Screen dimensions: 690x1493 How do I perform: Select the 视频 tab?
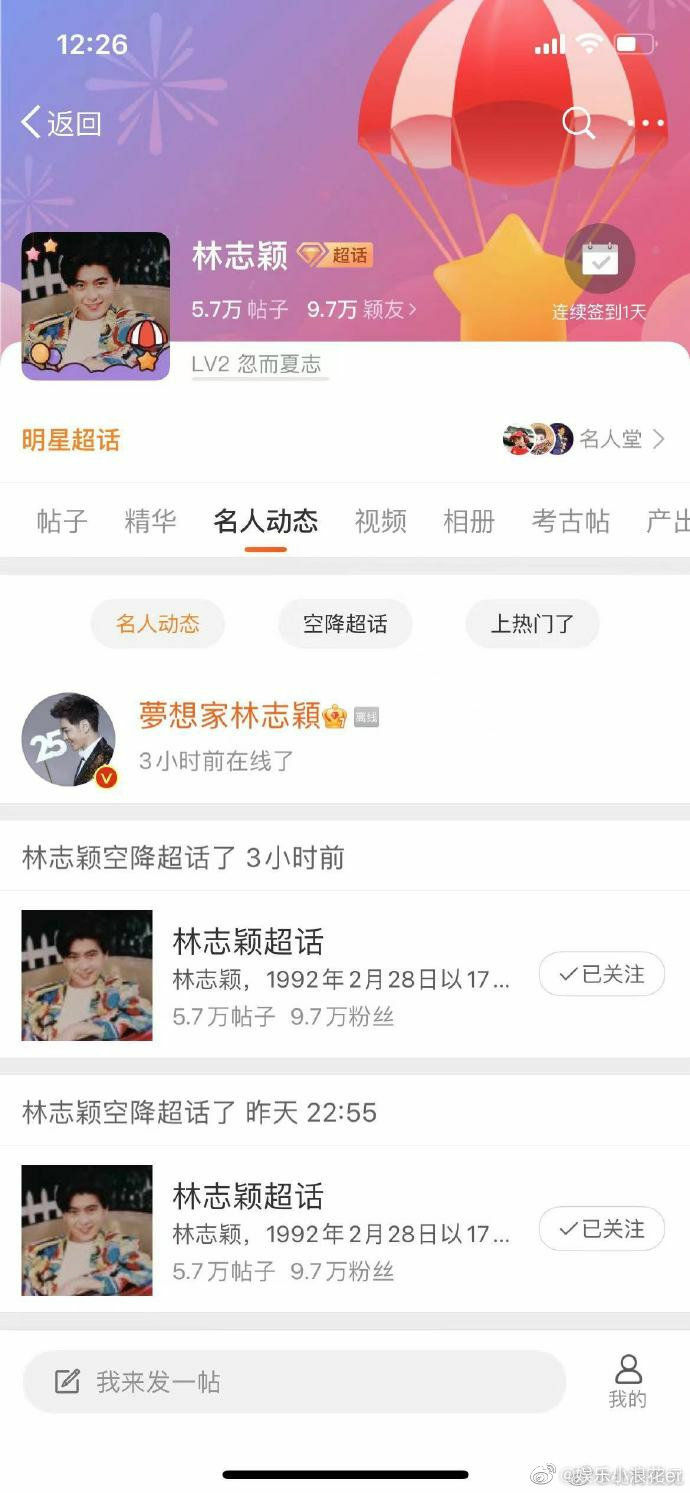click(x=380, y=521)
